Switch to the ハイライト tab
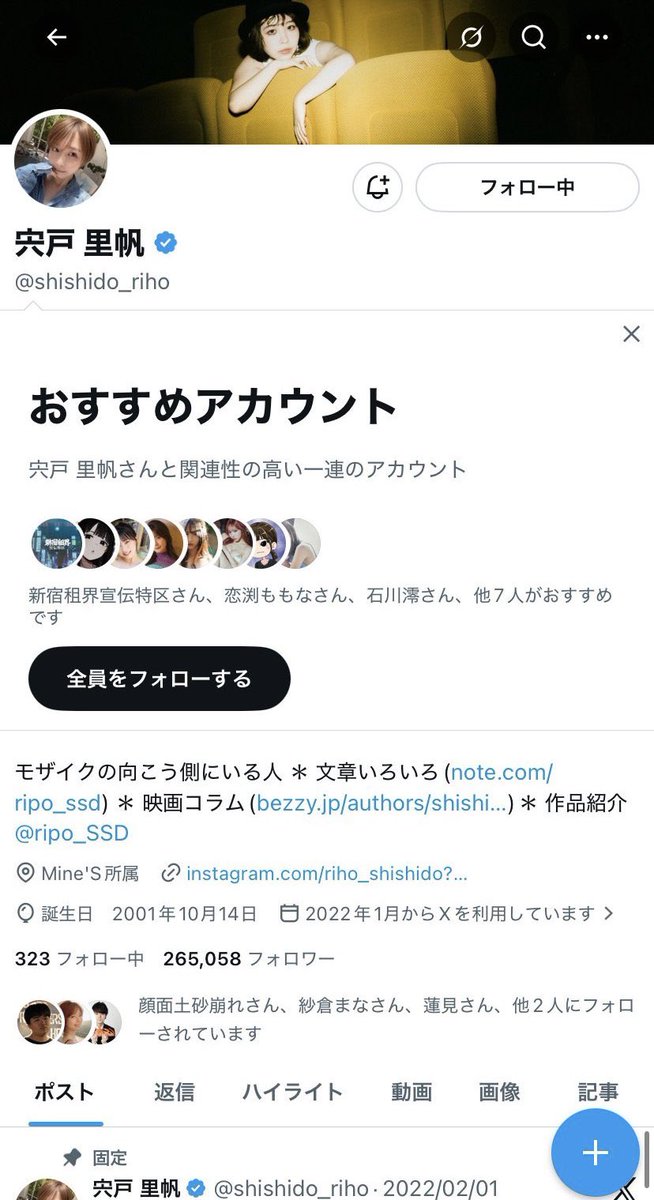This screenshot has width=654, height=1200. [x=292, y=1092]
